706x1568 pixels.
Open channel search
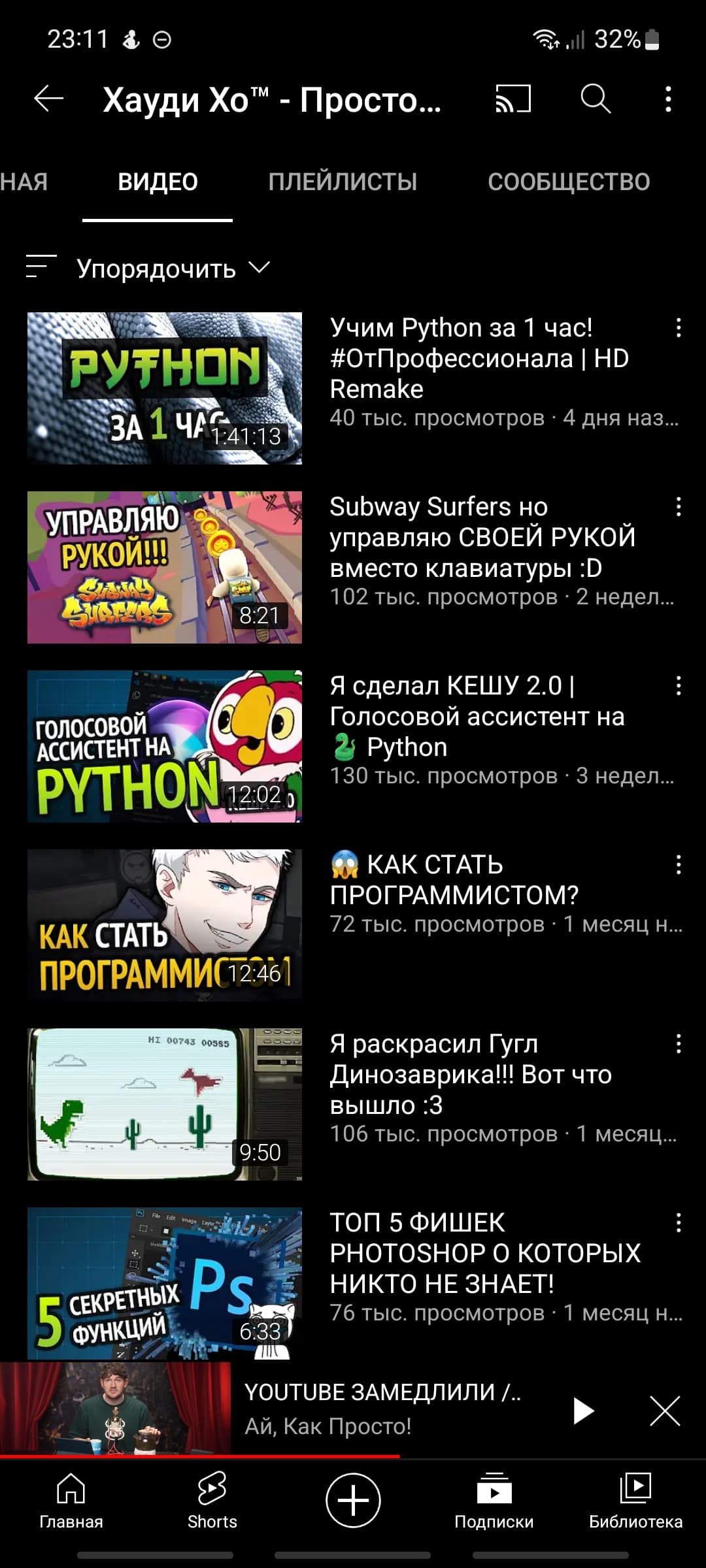[x=595, y=99]
